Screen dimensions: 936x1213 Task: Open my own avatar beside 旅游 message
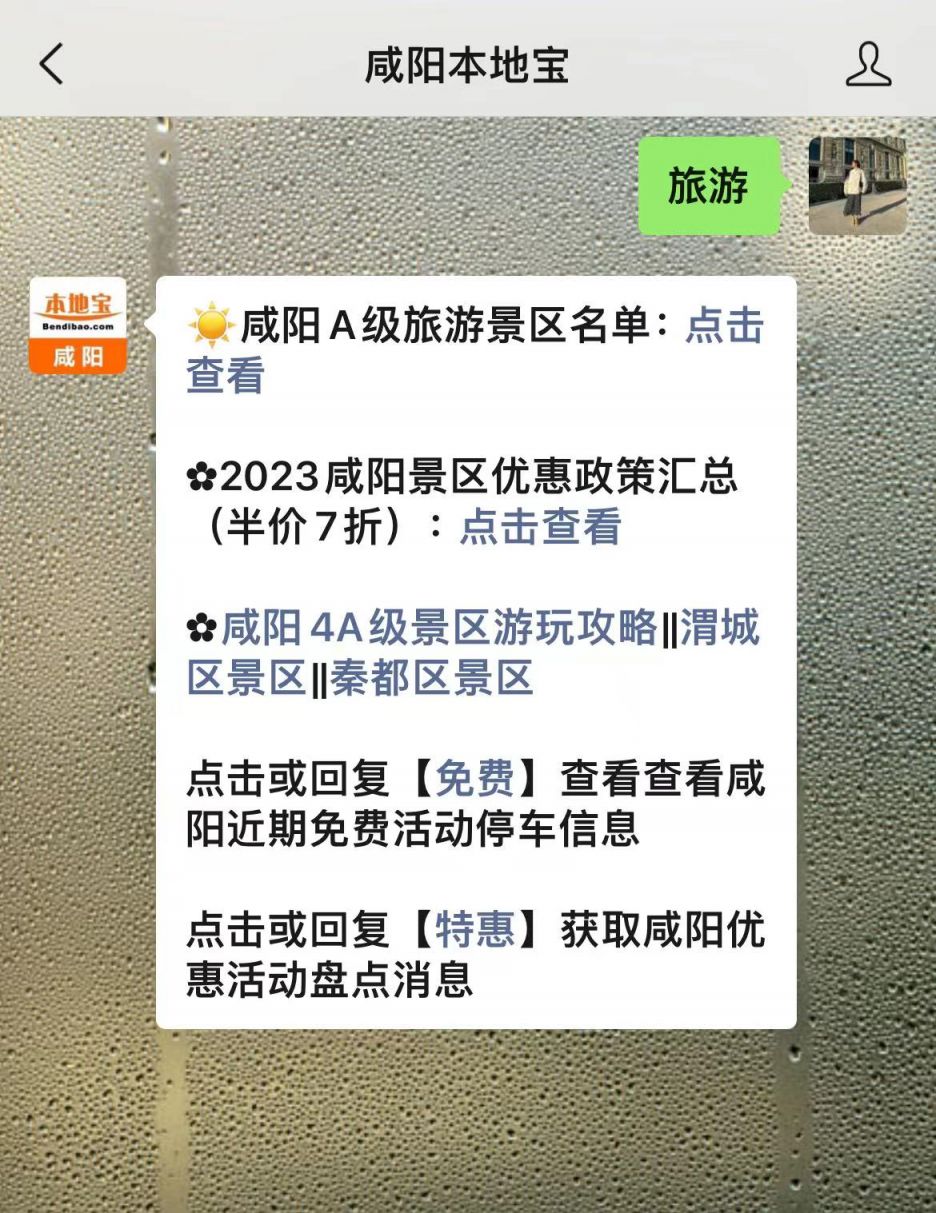tap(857, 186)
